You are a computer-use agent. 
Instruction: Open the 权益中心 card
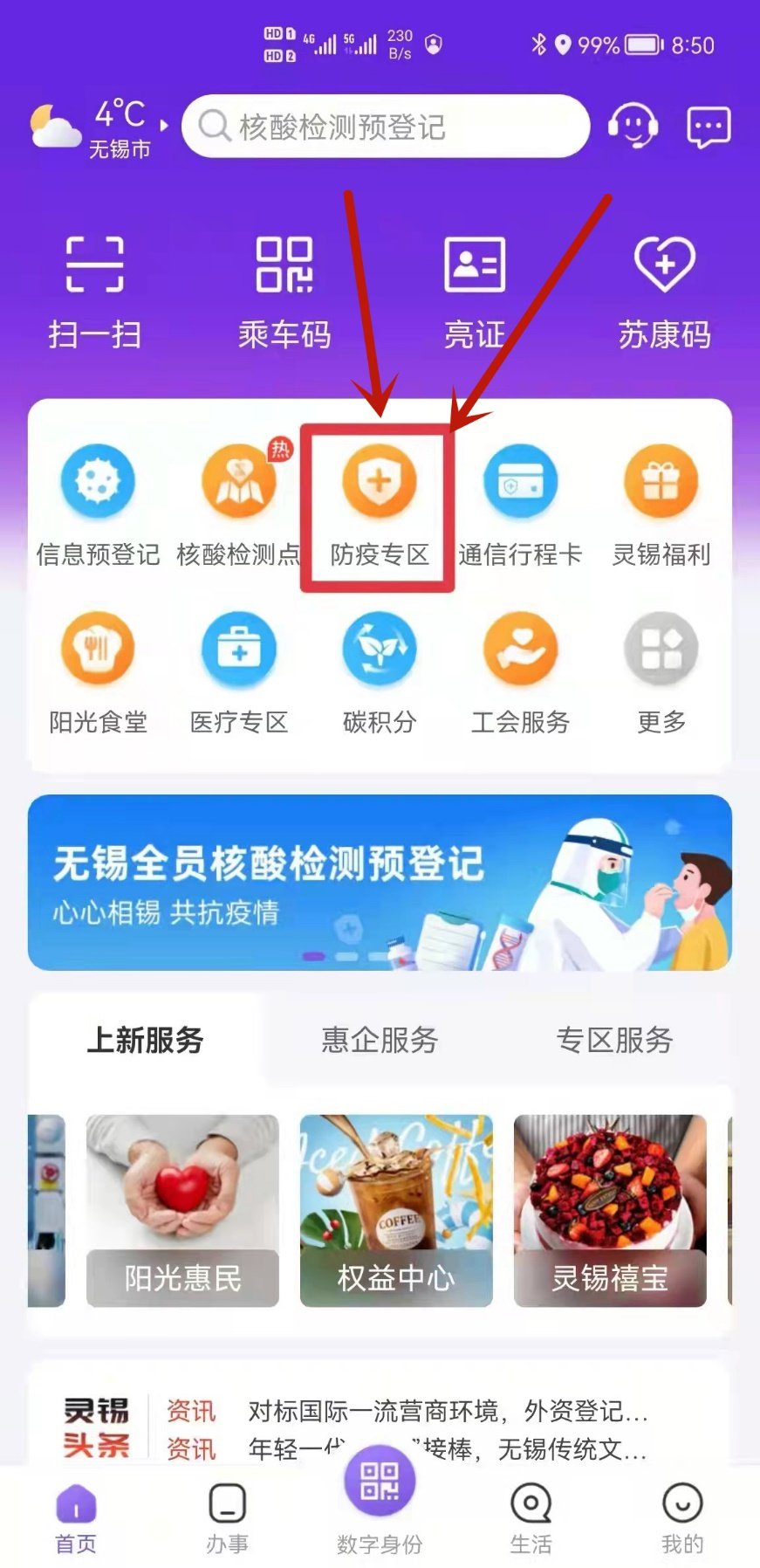pos(396,1210)
